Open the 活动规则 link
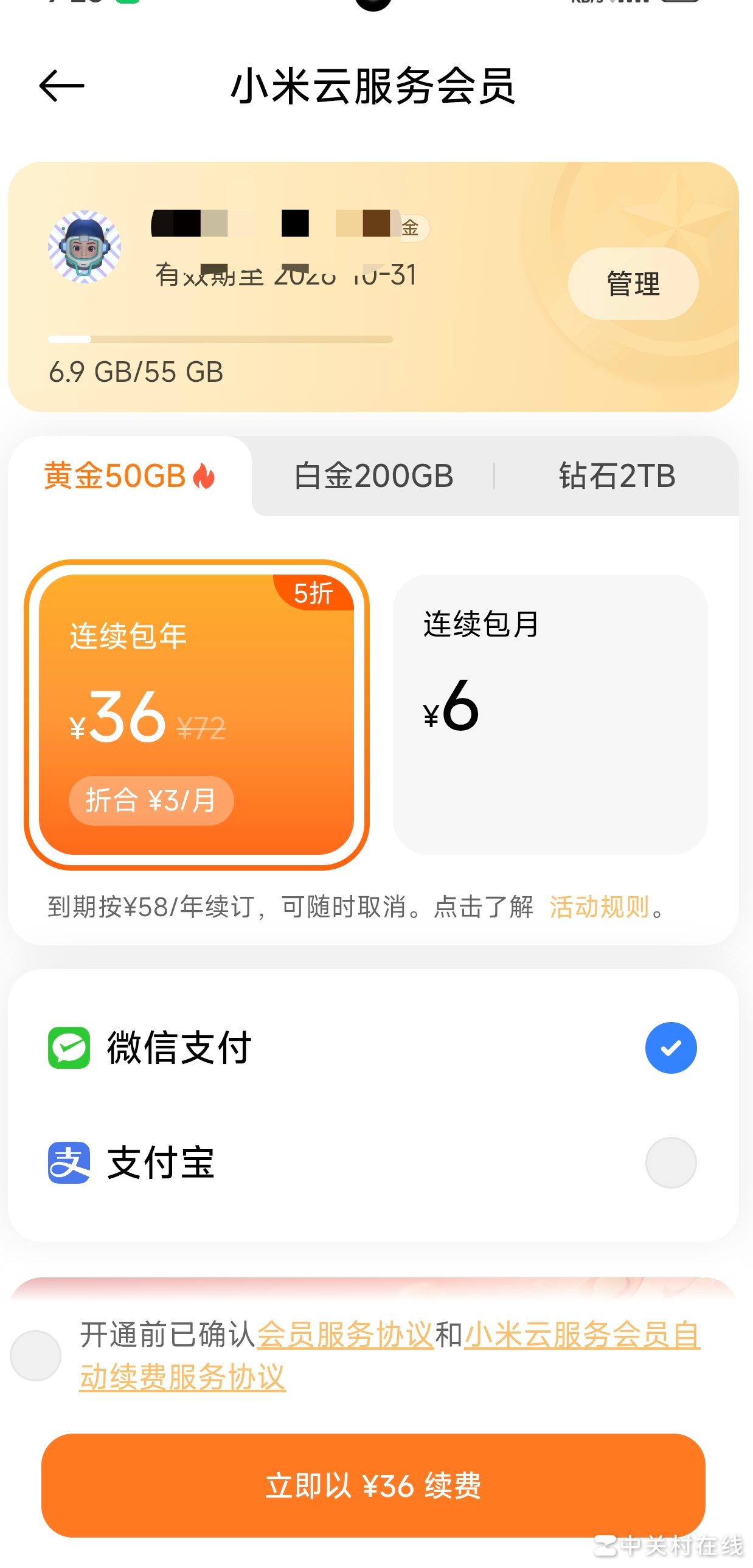 point(599,907)
